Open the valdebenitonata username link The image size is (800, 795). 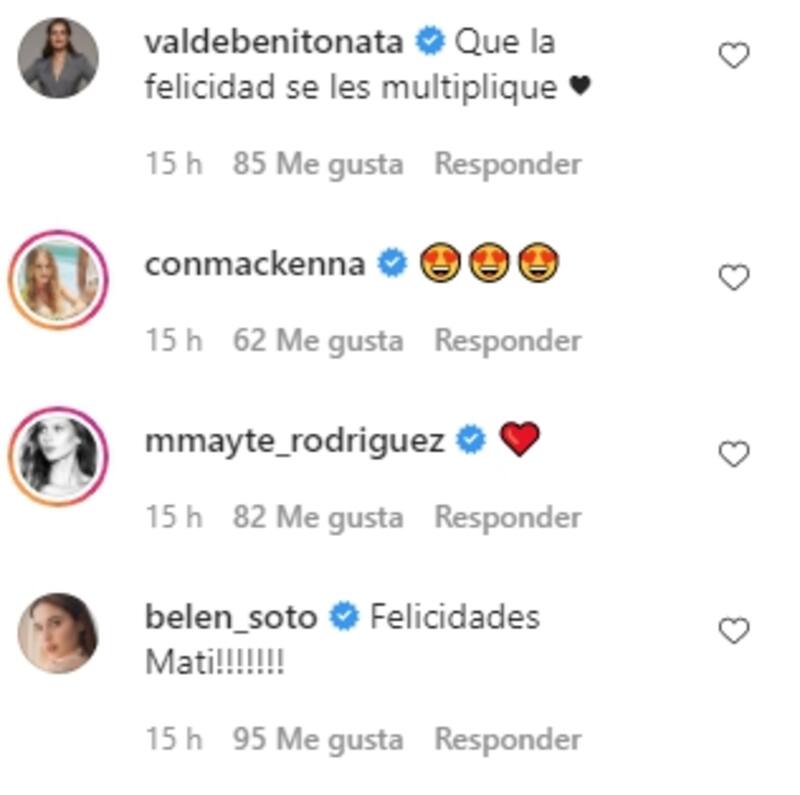(x=274, y=42)
